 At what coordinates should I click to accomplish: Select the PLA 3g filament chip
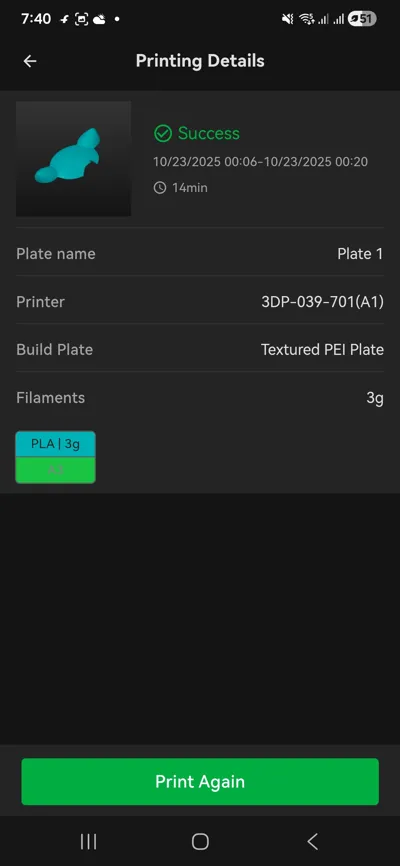(55, 457)
